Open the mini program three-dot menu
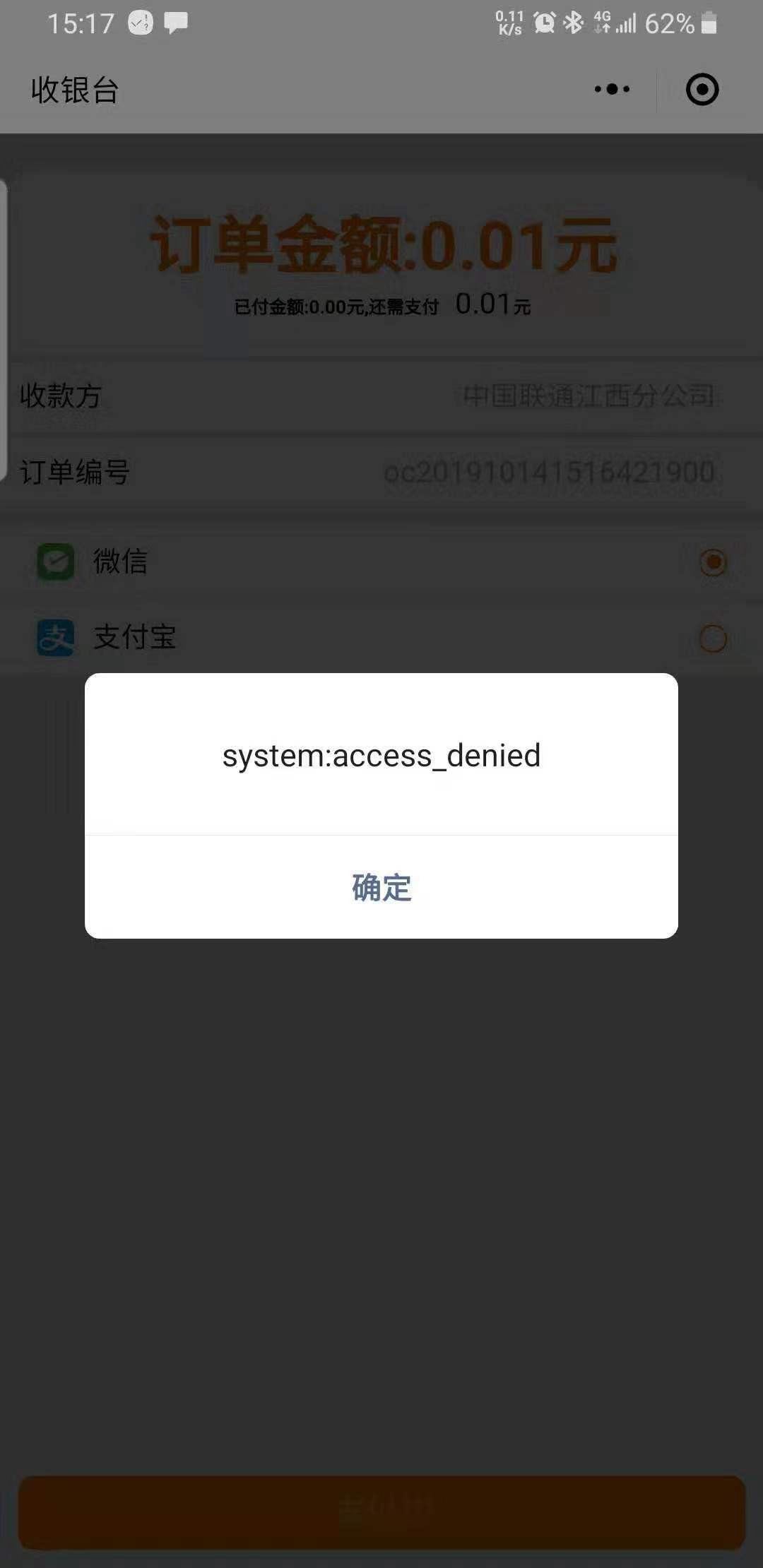The height and width of the screenshot is (1568, 763). [612, 90]
